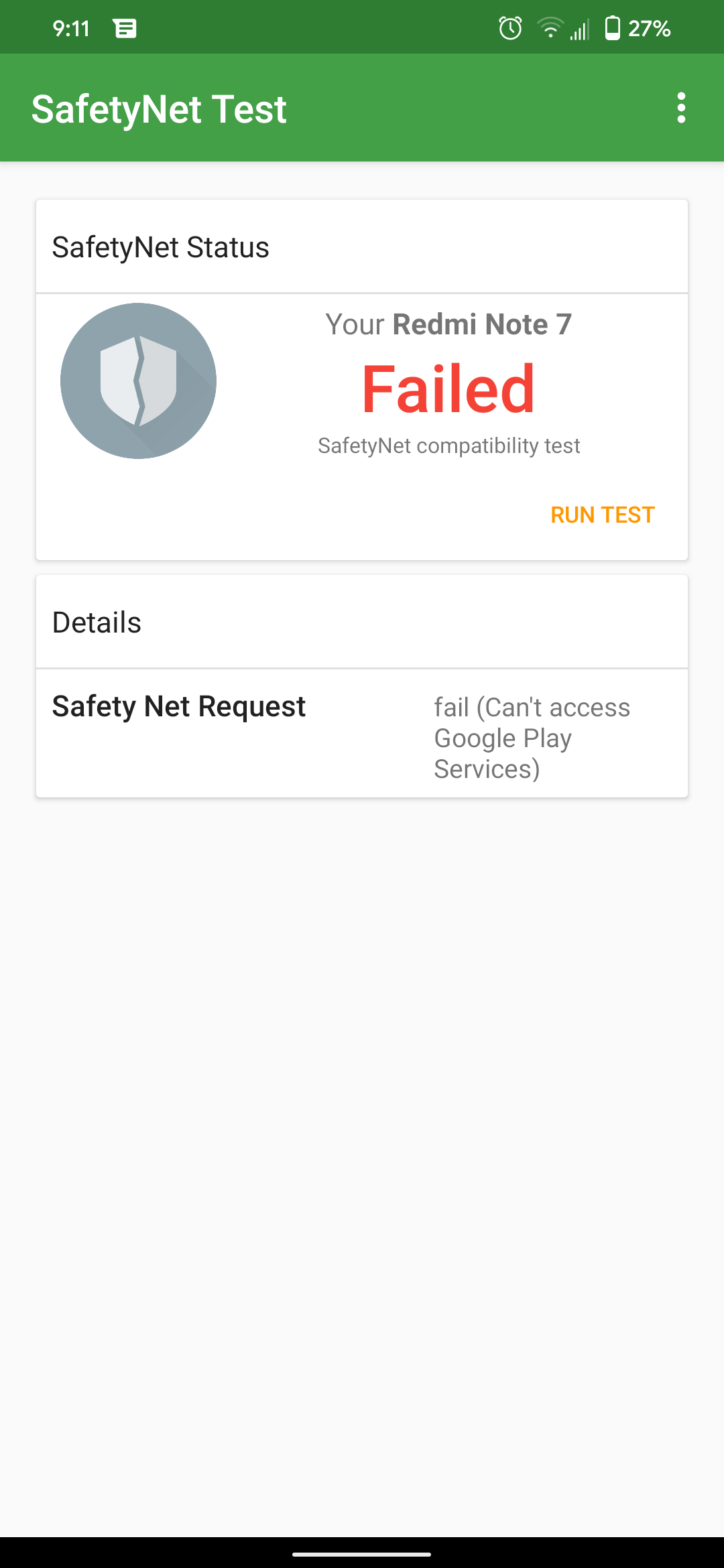724x1568 pixels.
Task: Tap Your Redmi Note 7 device label
Action: click(448, 324)
